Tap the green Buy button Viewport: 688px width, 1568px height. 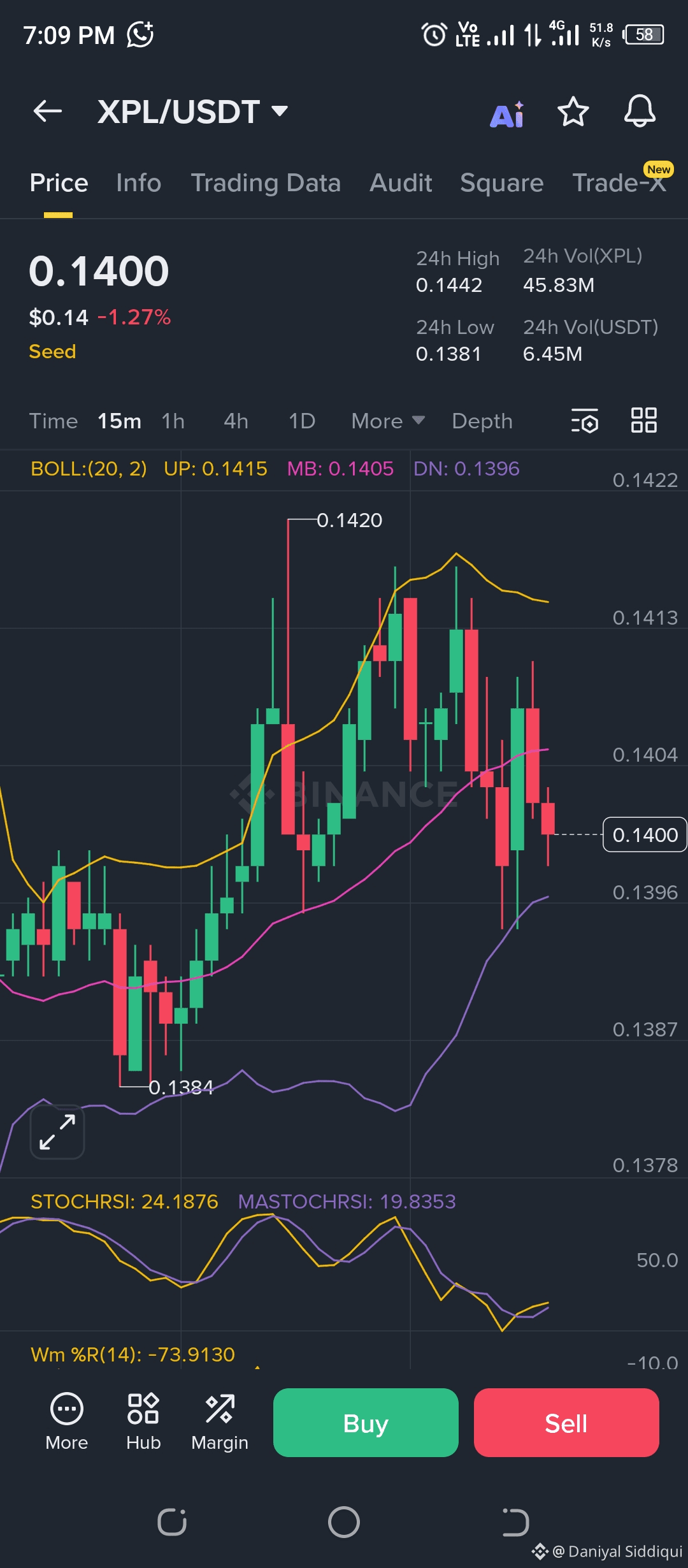tap(366, 1423)
